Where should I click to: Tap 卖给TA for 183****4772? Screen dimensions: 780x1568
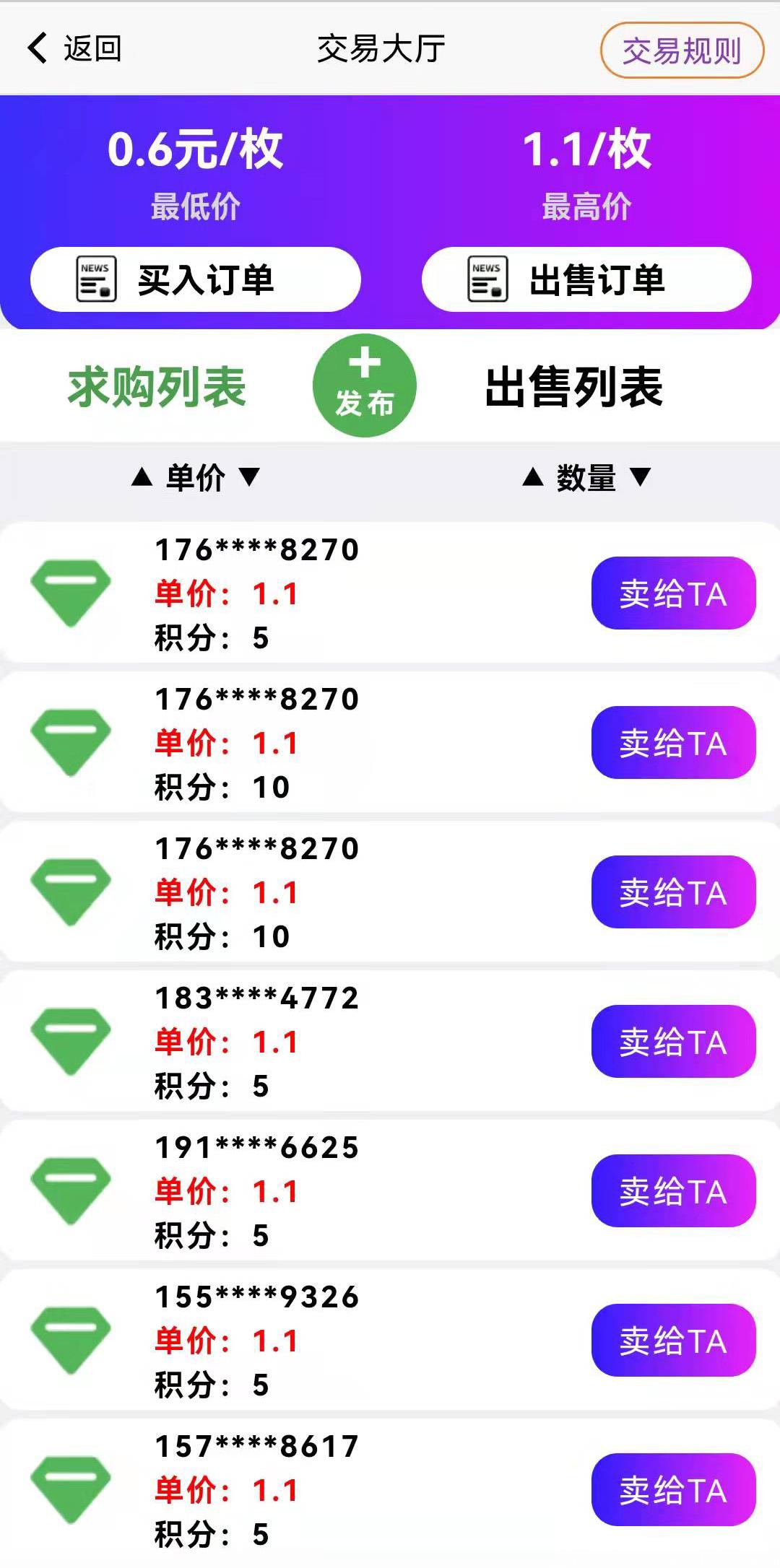[x=674, y=1041]
